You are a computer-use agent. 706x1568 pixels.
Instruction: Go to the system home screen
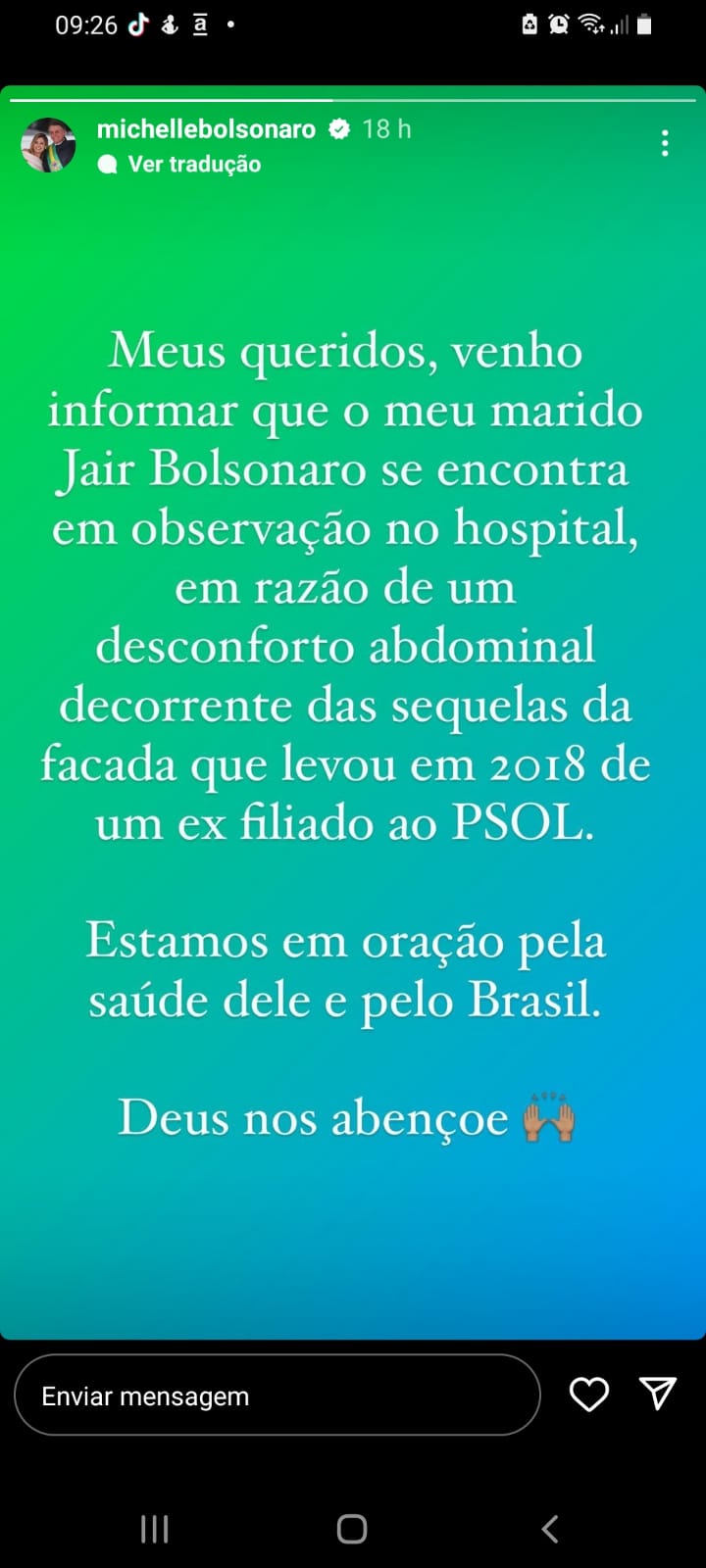coord(352,1529)
